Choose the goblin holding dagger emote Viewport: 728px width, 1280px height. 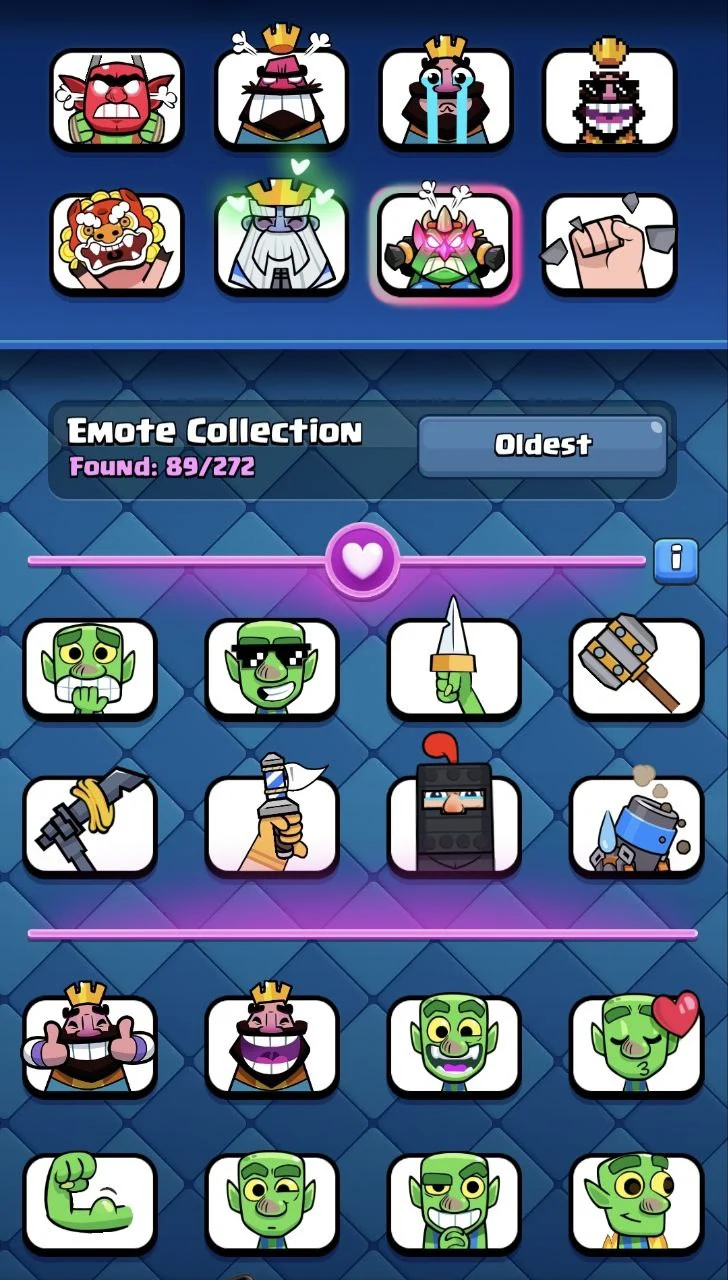click(454, 668)
